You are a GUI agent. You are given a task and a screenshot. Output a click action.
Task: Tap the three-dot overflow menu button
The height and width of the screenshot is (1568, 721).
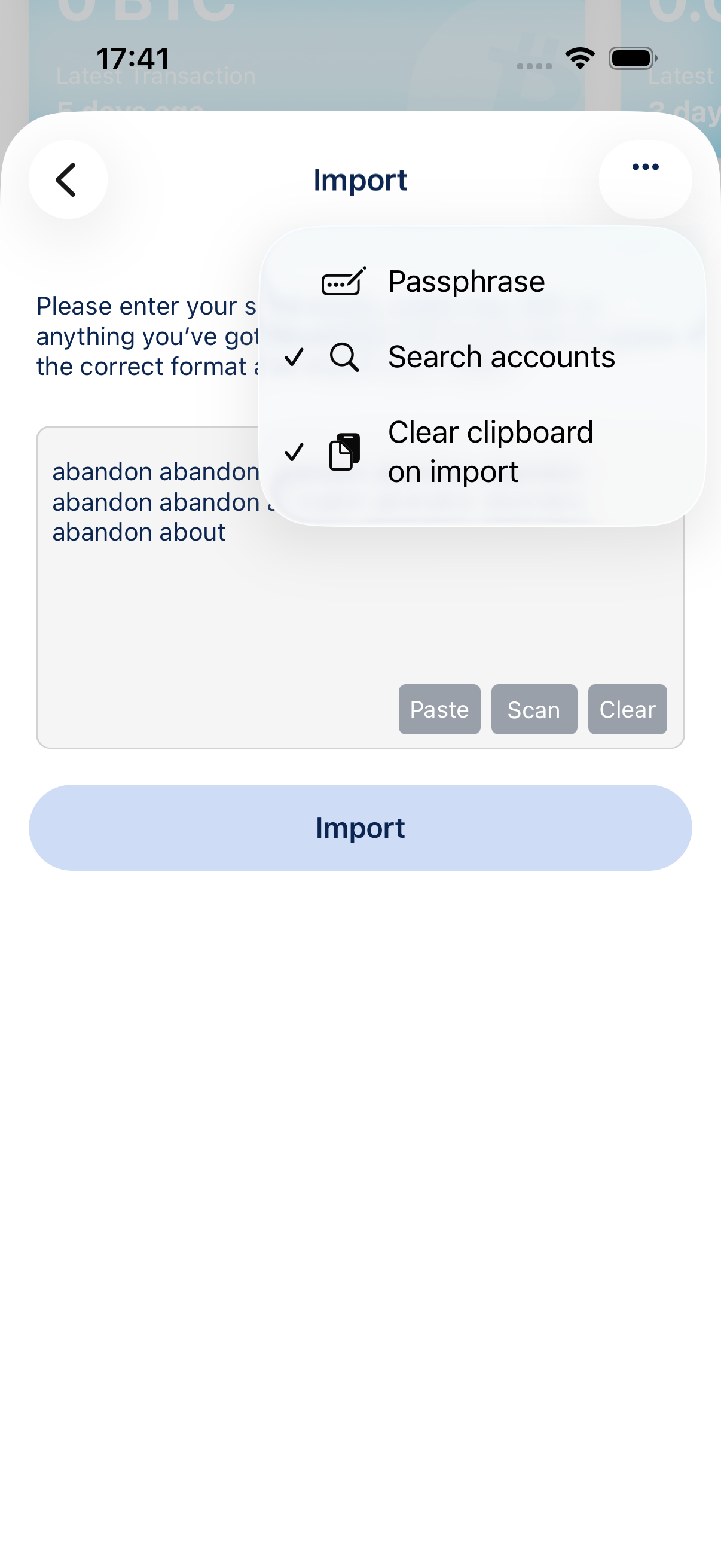click(645, 179)
